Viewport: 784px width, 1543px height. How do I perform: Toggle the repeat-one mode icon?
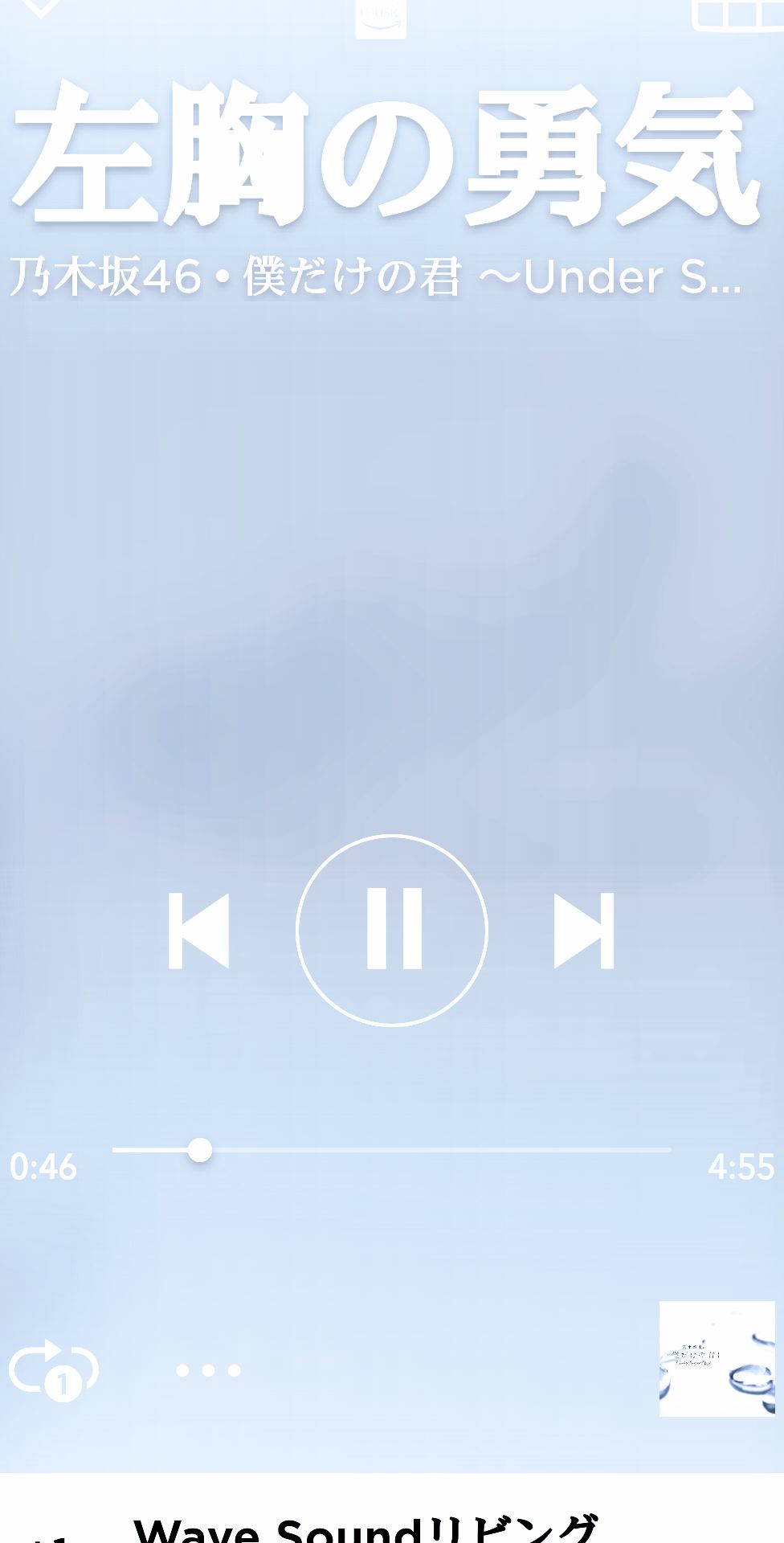(54, 1369)
